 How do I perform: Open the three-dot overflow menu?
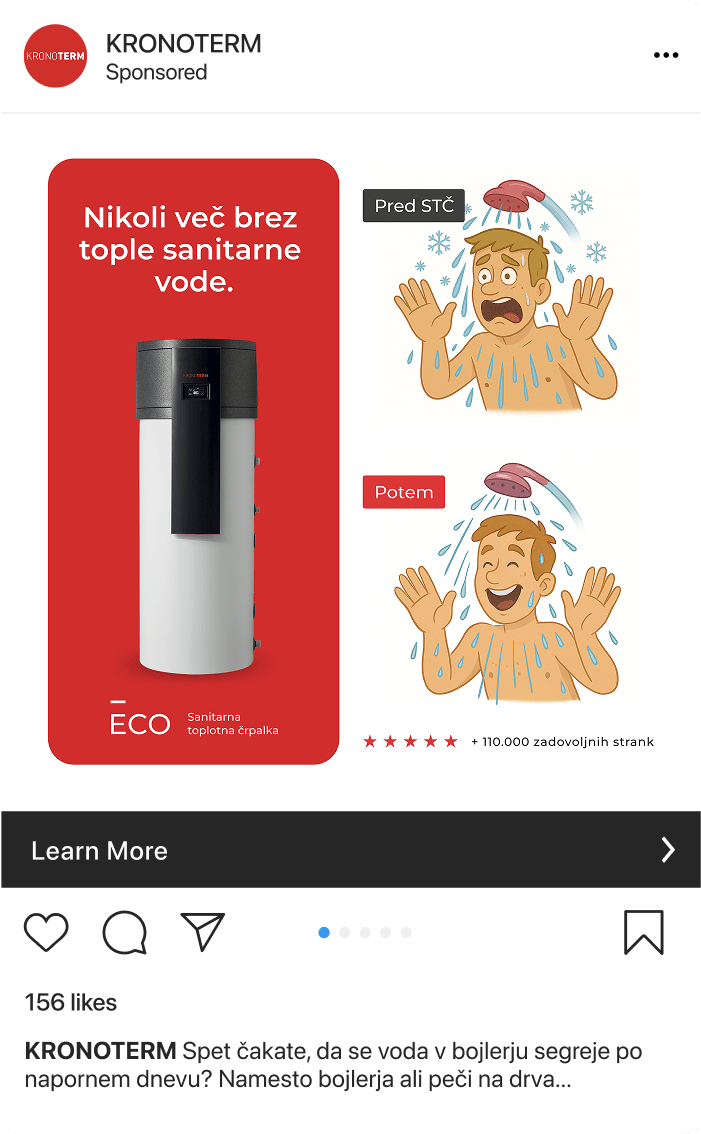pyautogui.click(x=665, y=55)
